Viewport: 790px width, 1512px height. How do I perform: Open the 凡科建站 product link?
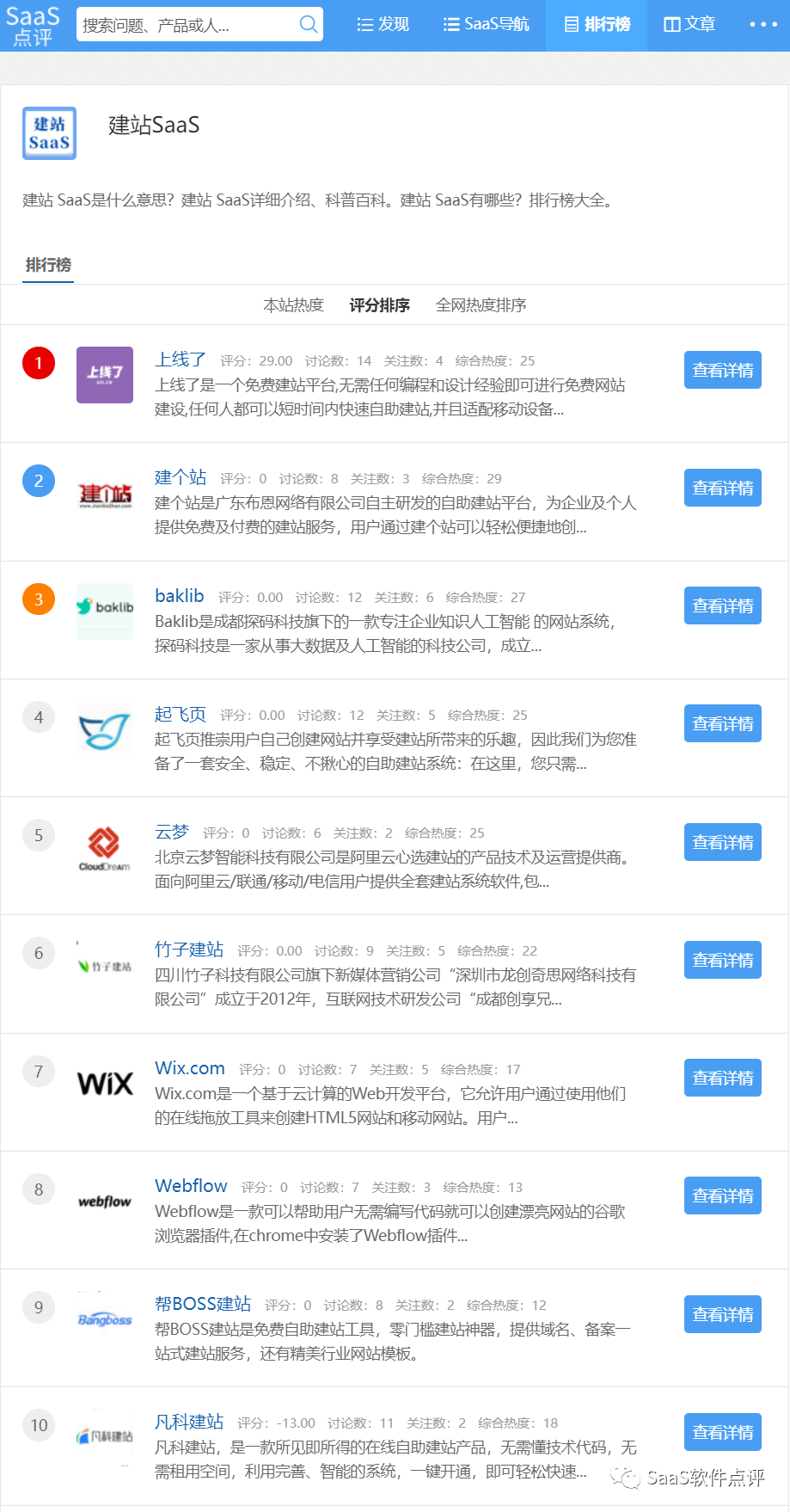189,1422
